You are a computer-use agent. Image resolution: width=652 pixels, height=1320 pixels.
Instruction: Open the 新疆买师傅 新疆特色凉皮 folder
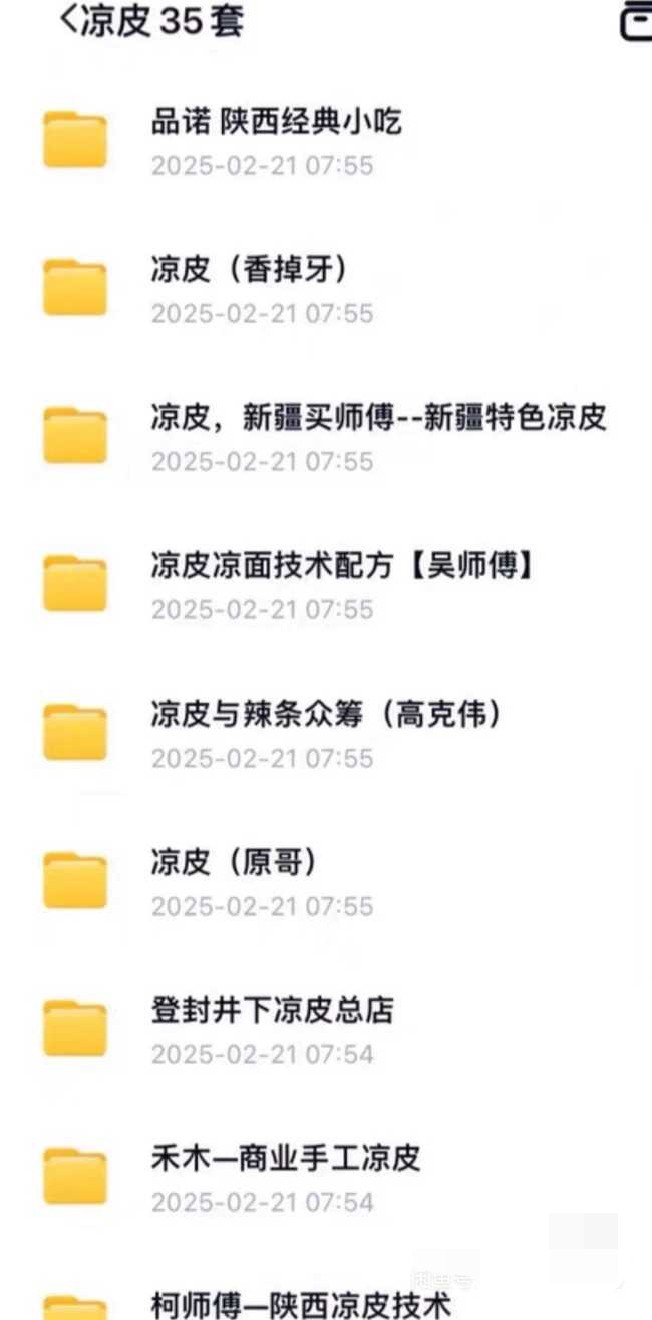pos(326,438)
